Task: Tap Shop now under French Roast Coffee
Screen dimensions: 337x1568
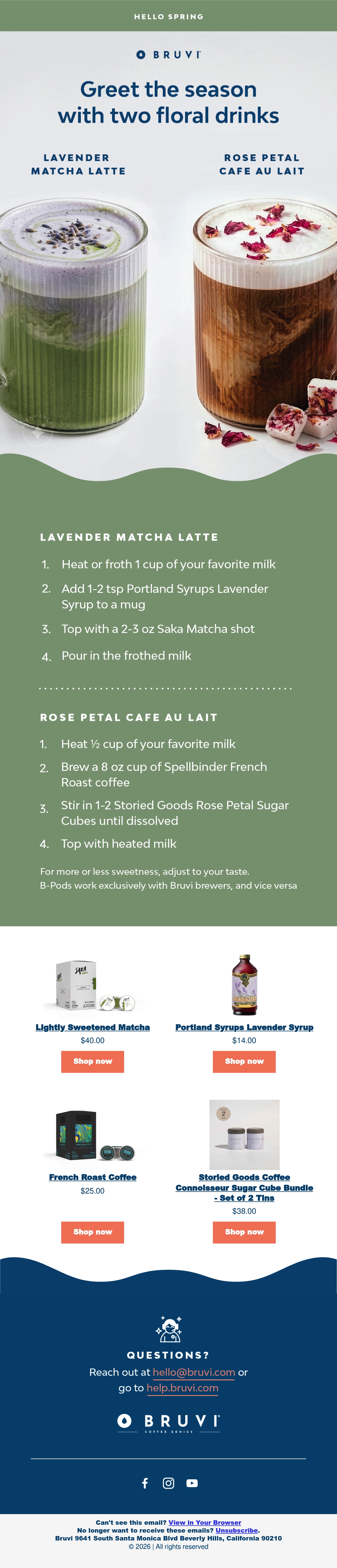Action: [x=93, y=1232]
